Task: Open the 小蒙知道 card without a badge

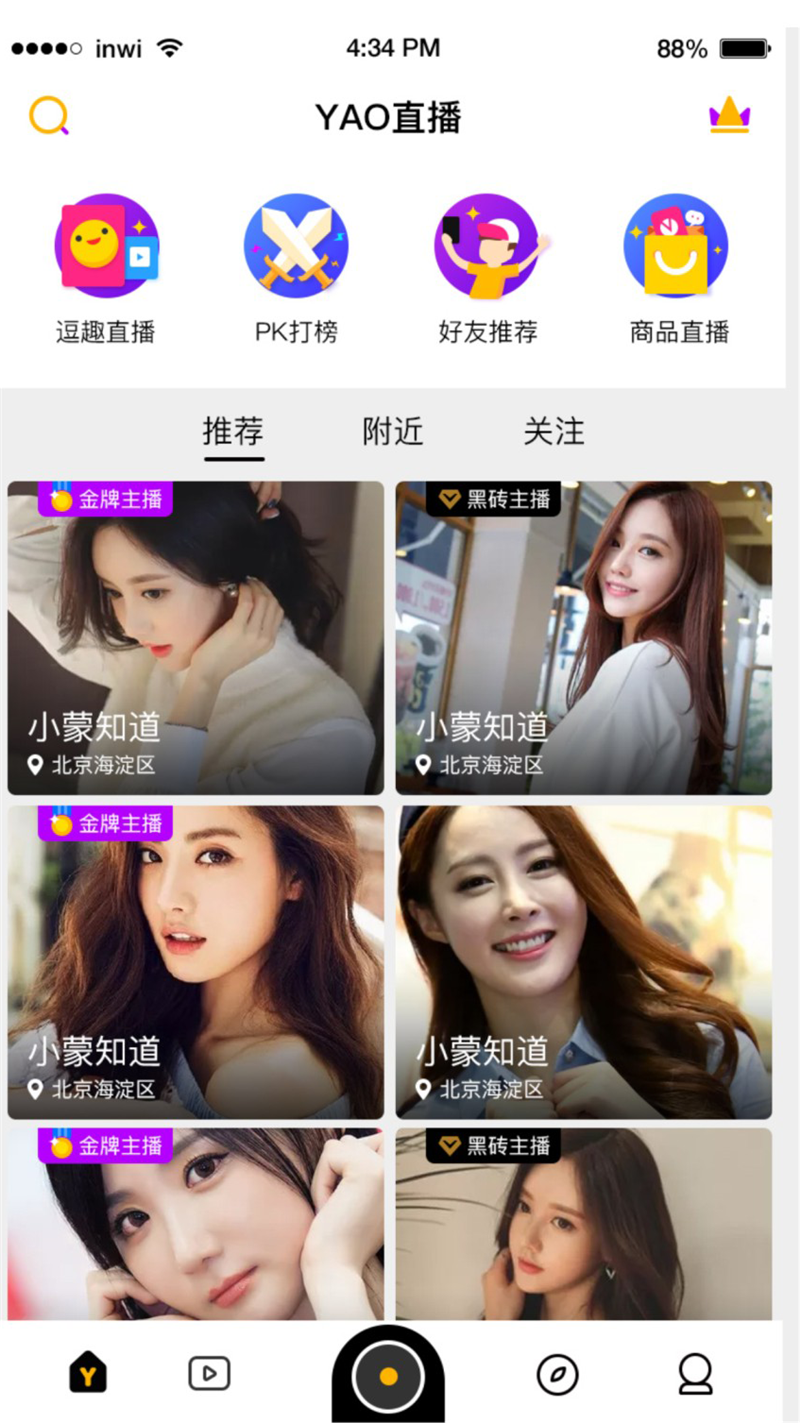Action: [x=584, y=962]
